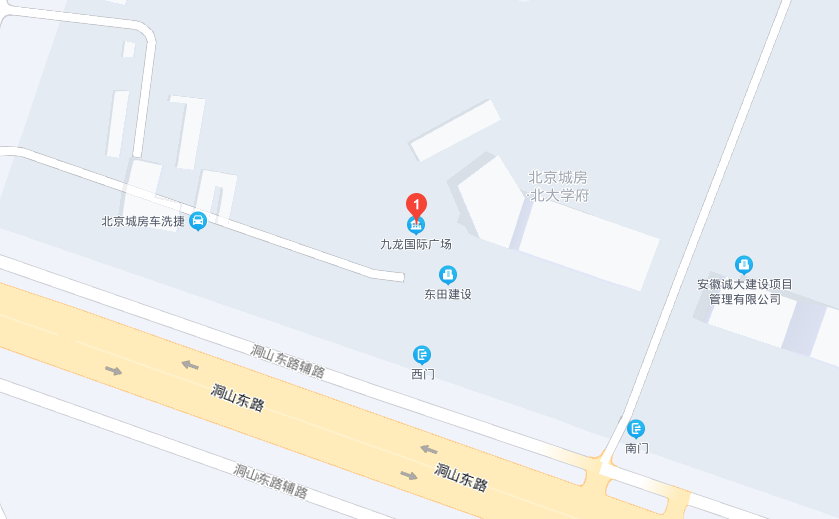This screenshot has height=519, width=839.
Task: Tap the 西门 gate marker
Action: pos(422,354)
